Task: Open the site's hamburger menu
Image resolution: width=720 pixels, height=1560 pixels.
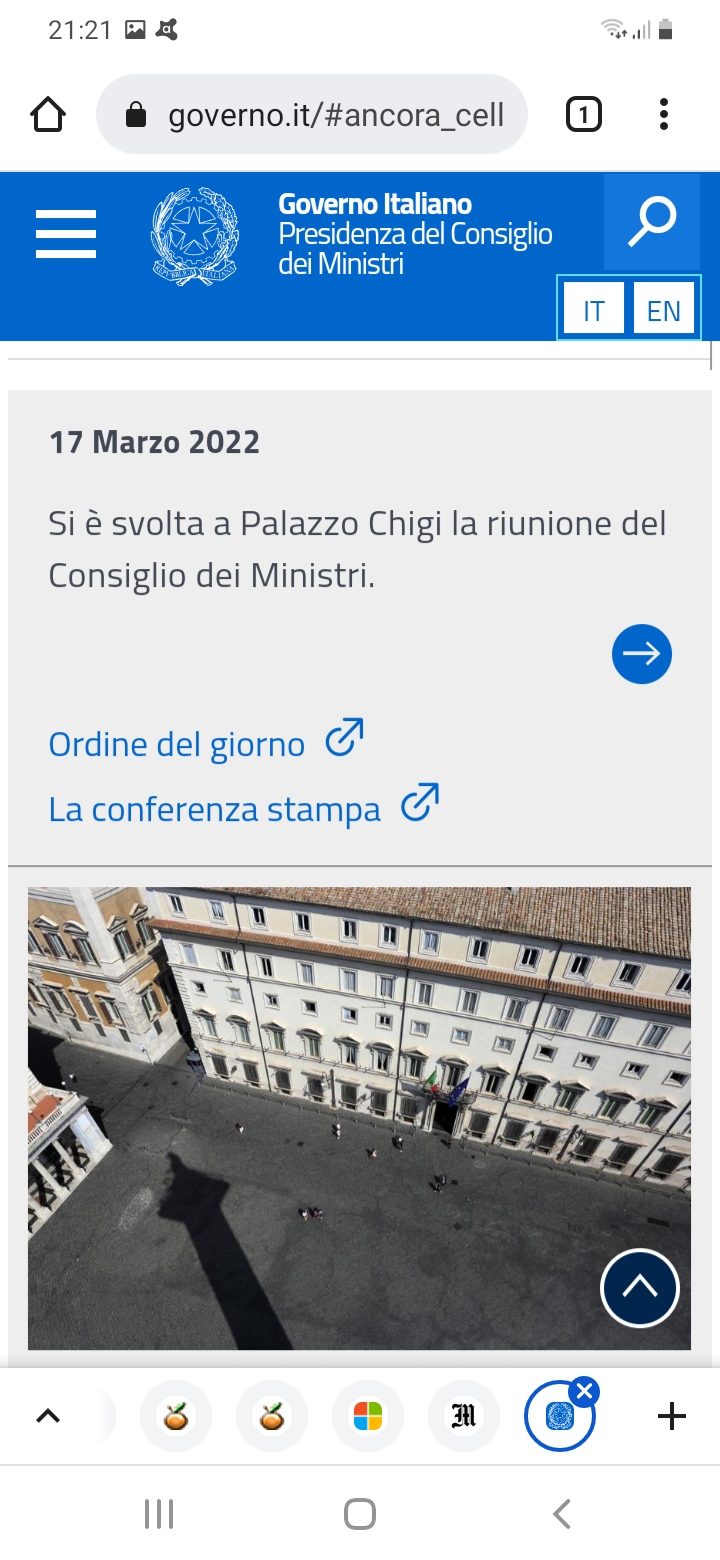Action: click(x=66, y=234)
